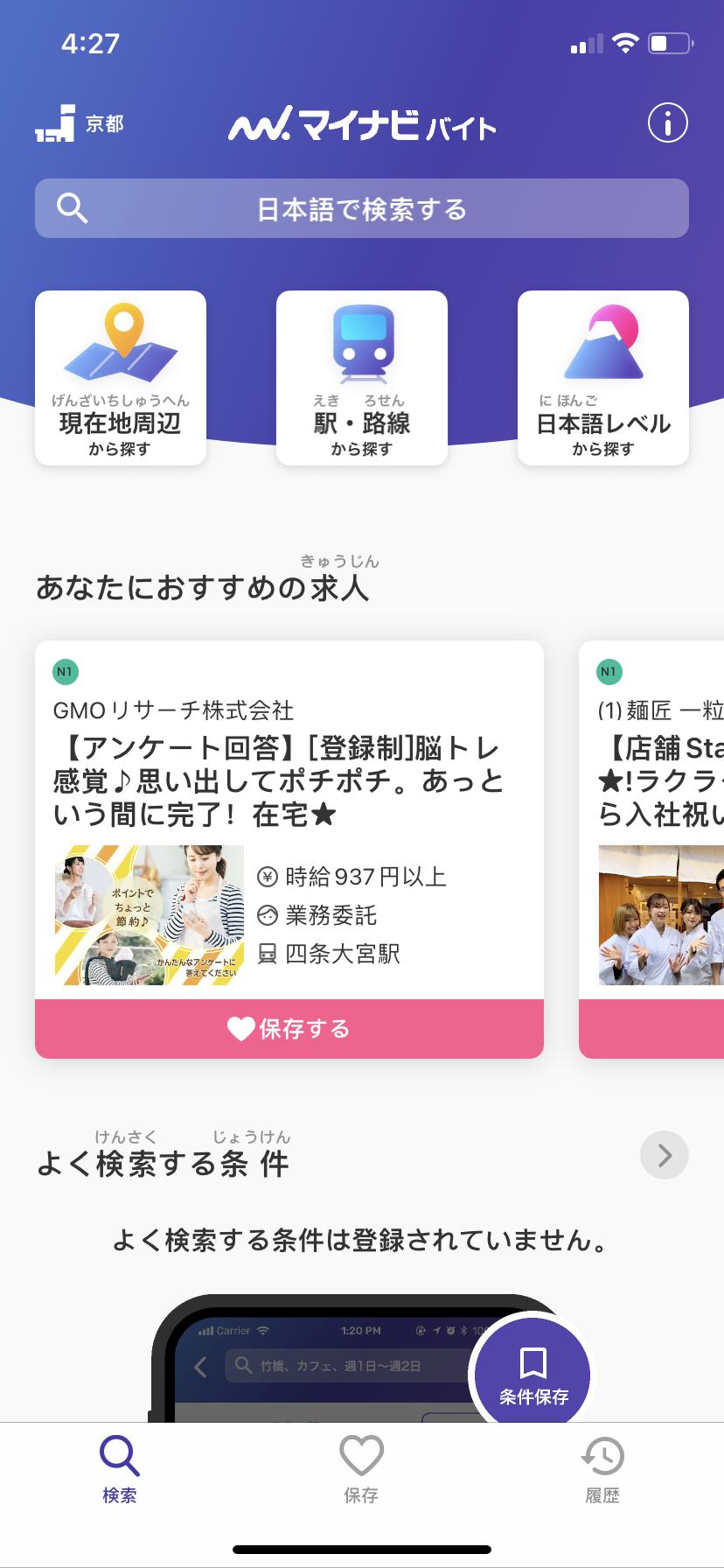The width and height of the screenshot is (724, 1568).
Task: Tap the N1 badge on the 麺匠 job card
Action: click(x=609, y=671)
